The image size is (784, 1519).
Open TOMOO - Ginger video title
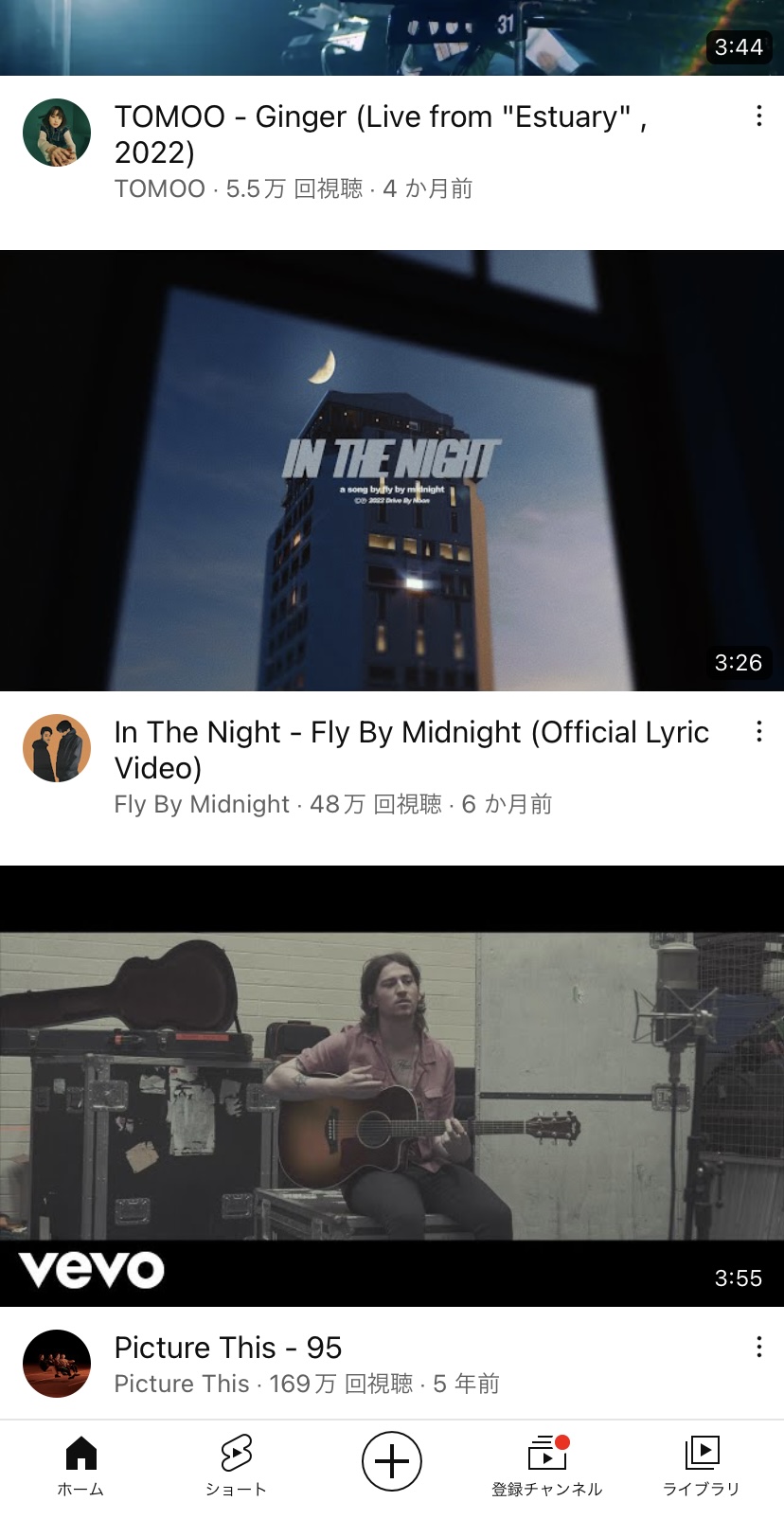pos(379,134)
